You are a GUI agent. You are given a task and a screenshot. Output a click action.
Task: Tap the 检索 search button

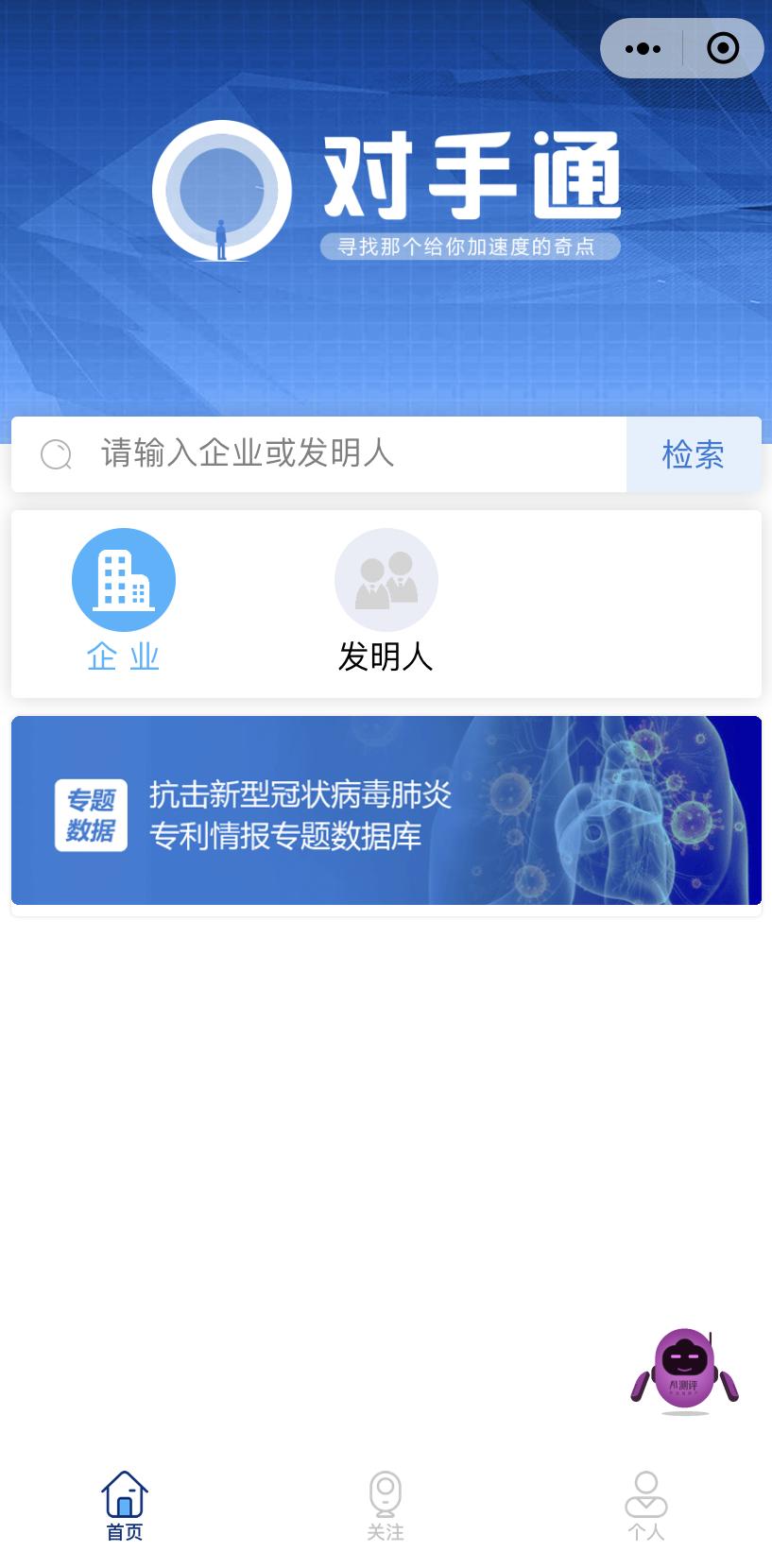[x=693, y=454]
